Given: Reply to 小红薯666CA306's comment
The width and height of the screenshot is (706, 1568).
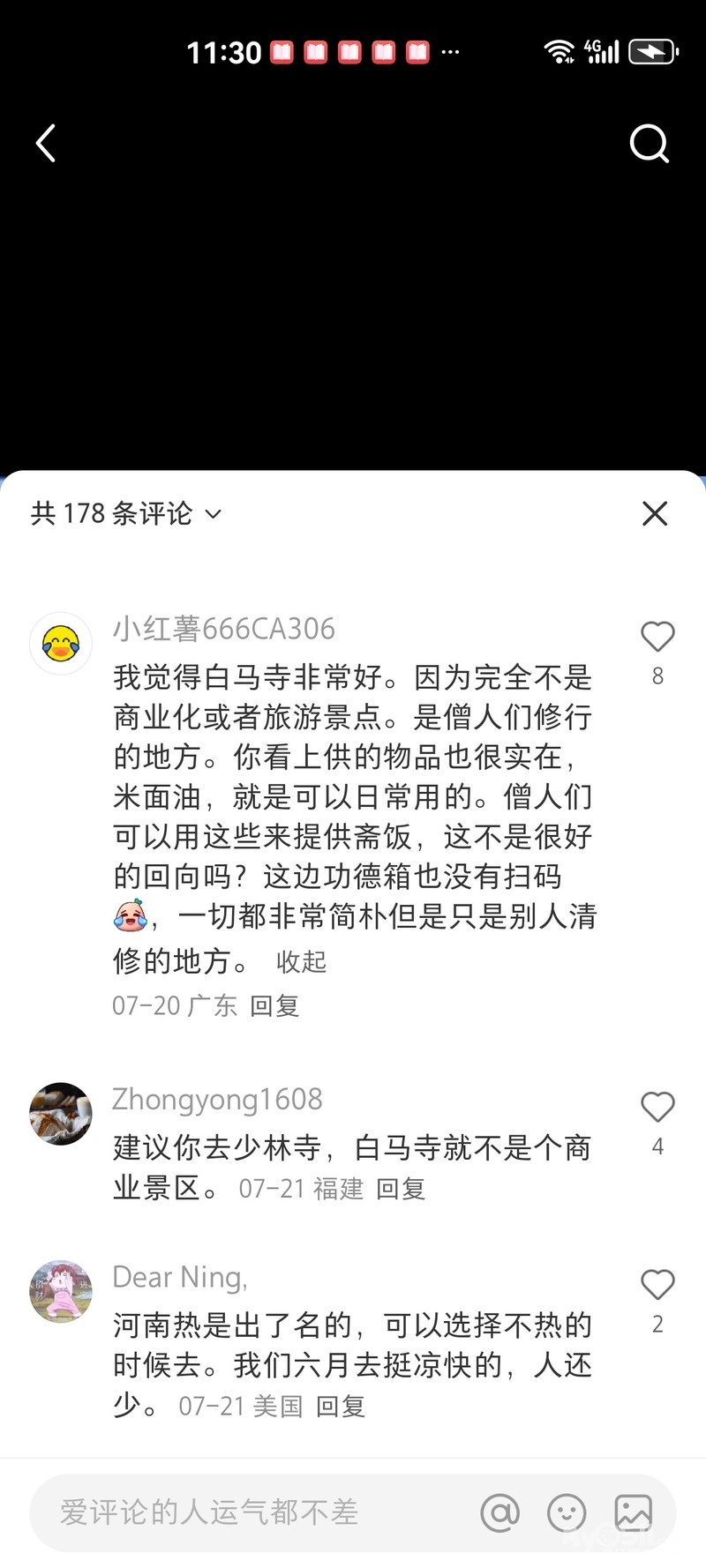Looking at the screenshot, I should coord(274,1005).
